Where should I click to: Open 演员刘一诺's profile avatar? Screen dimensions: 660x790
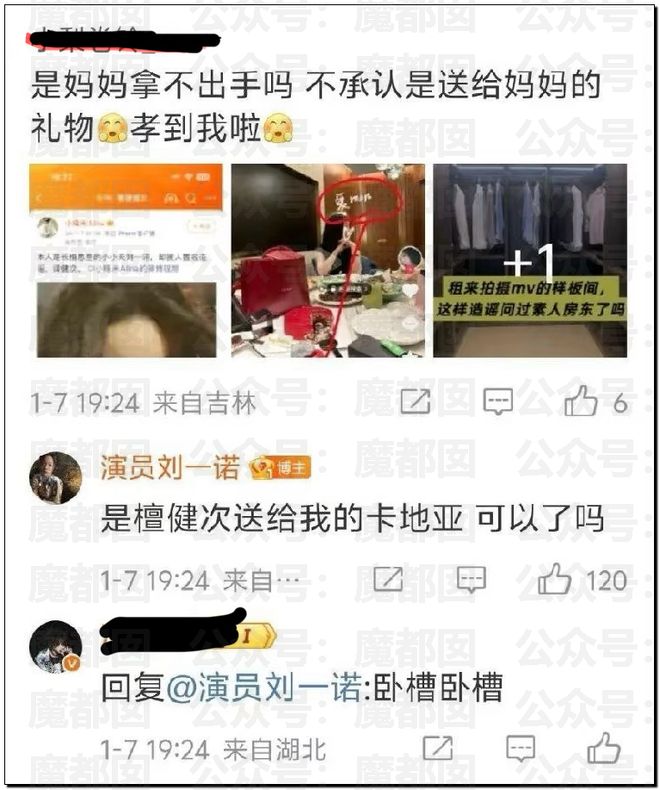(x=55, y=477)
